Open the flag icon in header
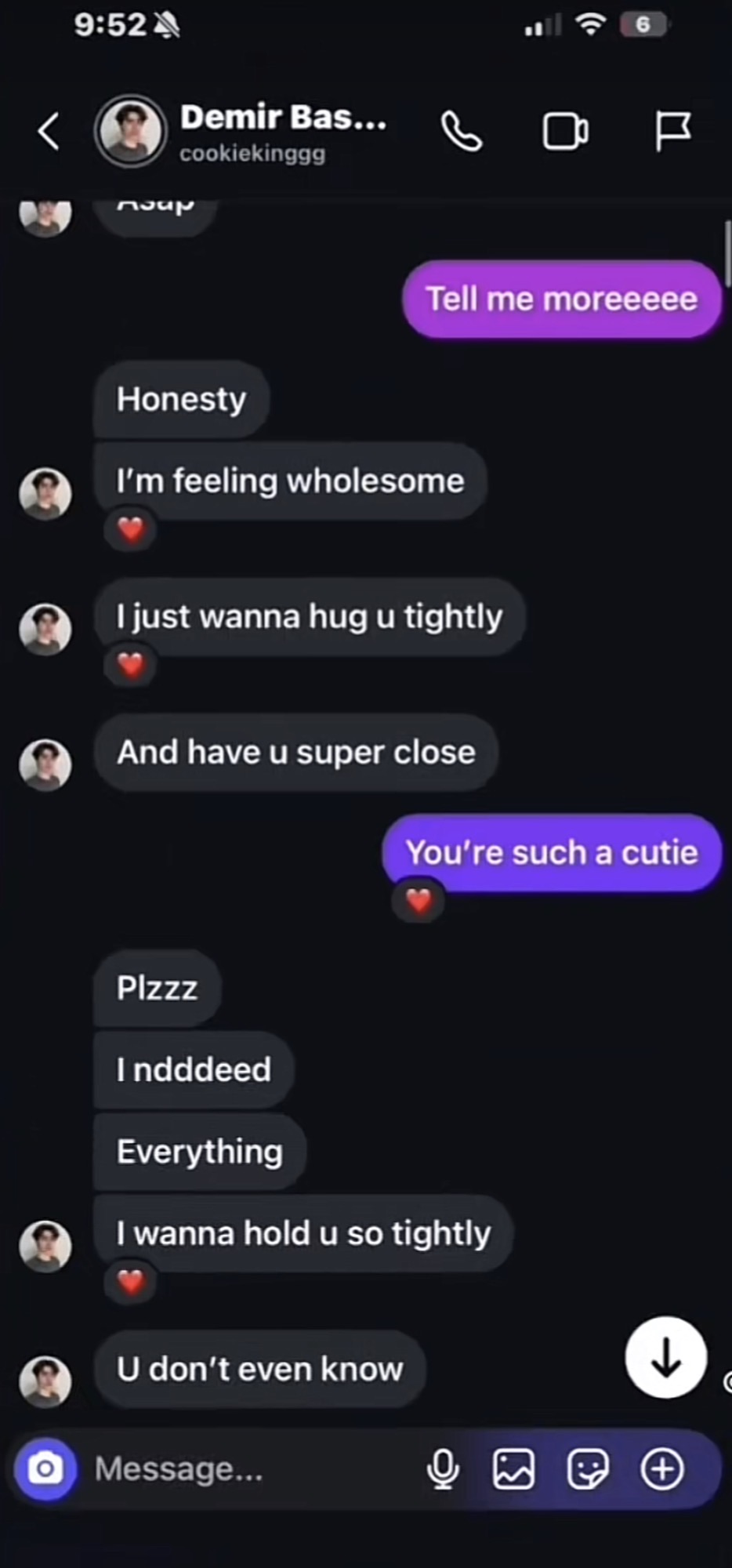732x1568 pixels. coord(672,129)
